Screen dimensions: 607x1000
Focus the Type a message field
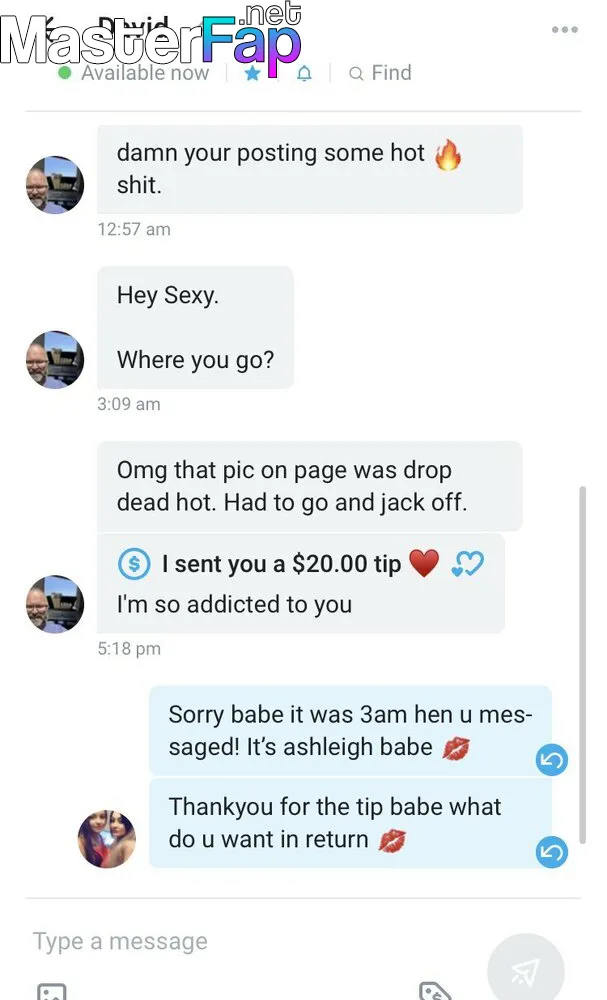click(255, 941)
